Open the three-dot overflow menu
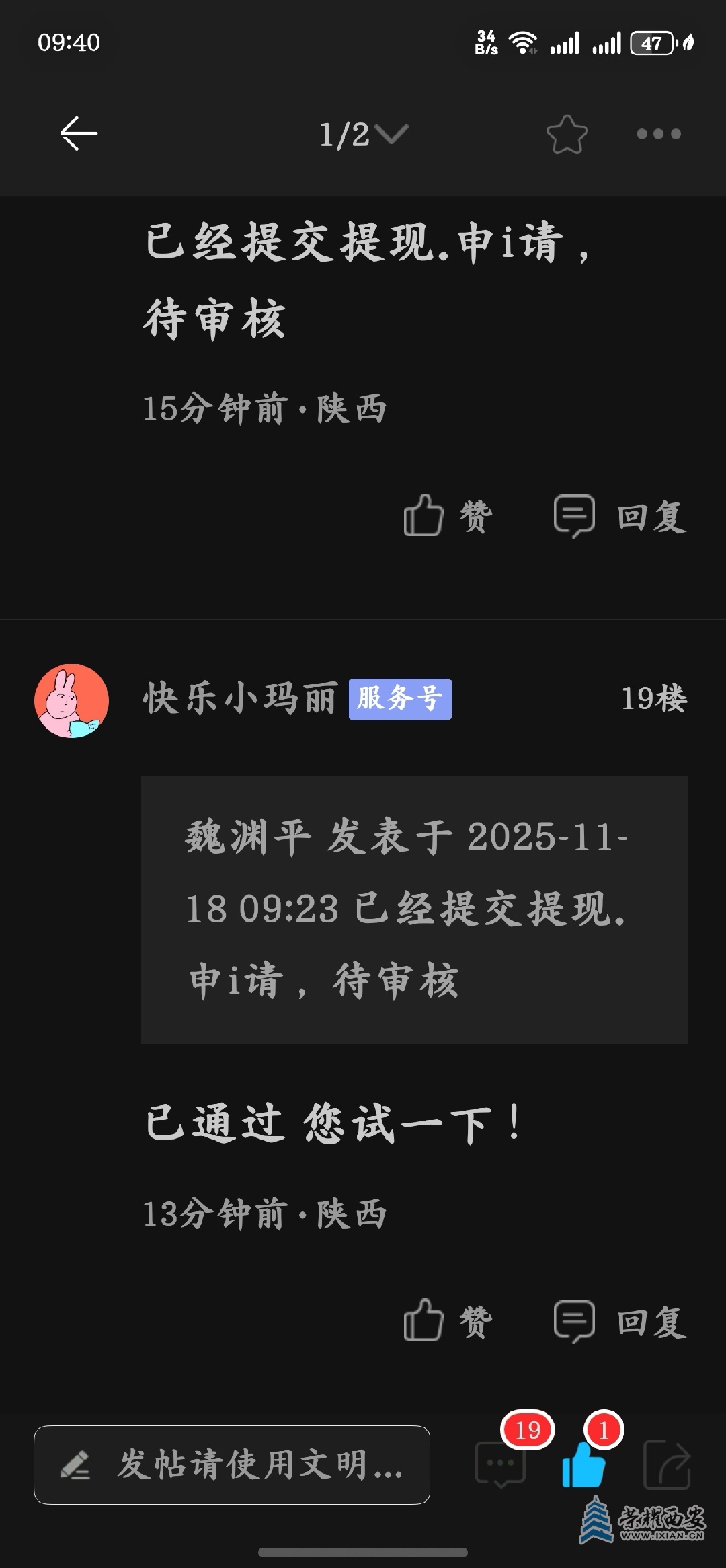Screen dimensions: 726x1568 pos(659,134)
